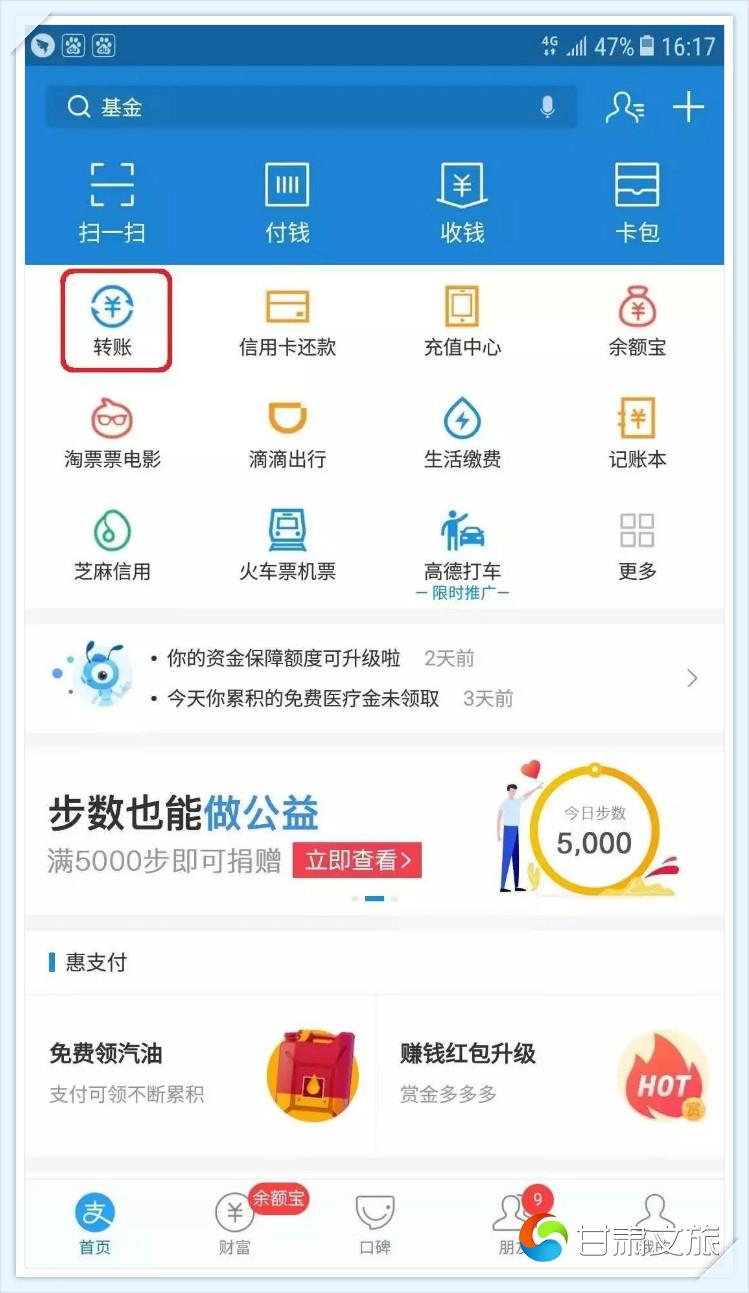This screenshot has height=1293, width=749.
Task: Open 收钱 to receive money
Action: coord(462,202)
